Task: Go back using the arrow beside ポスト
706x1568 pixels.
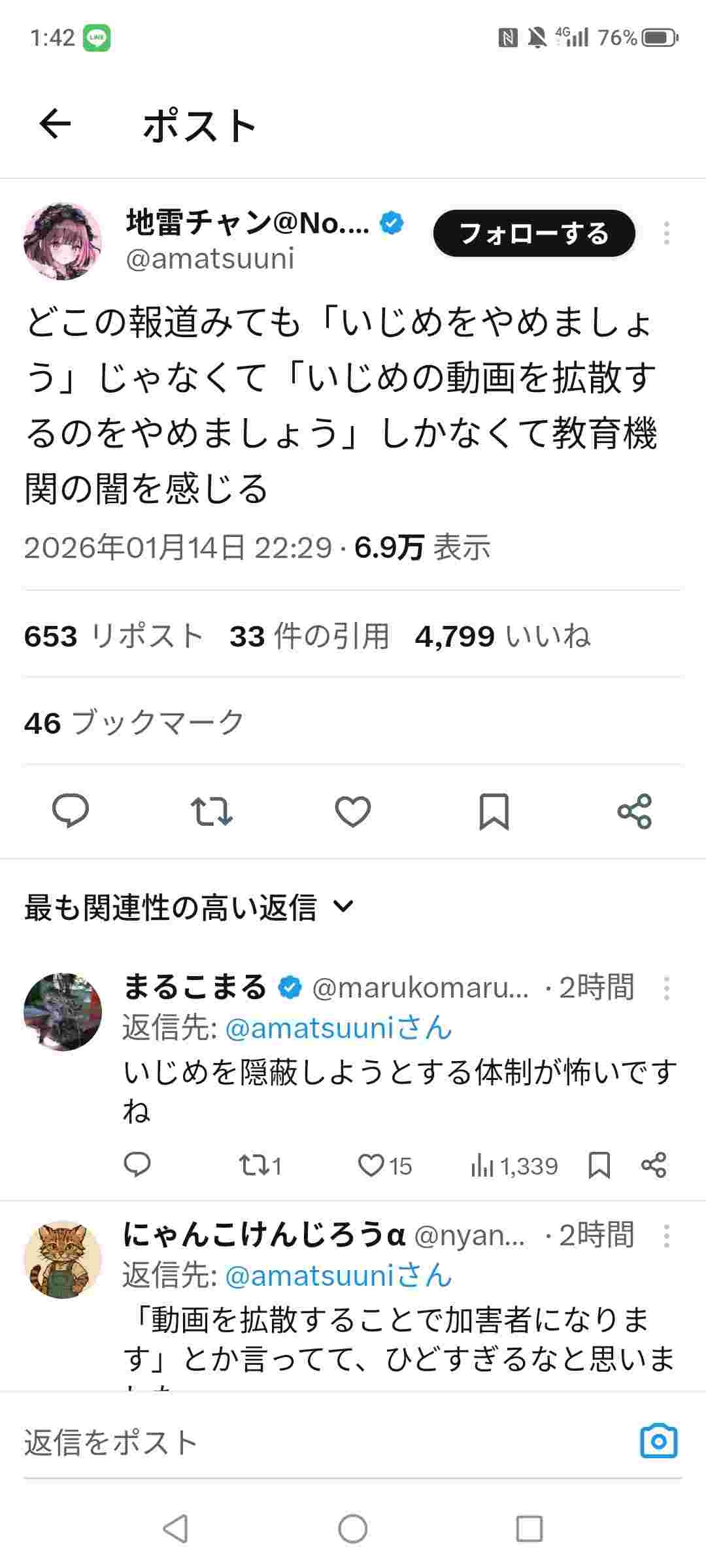Action: pyautogui.click(x=55, y=124)
